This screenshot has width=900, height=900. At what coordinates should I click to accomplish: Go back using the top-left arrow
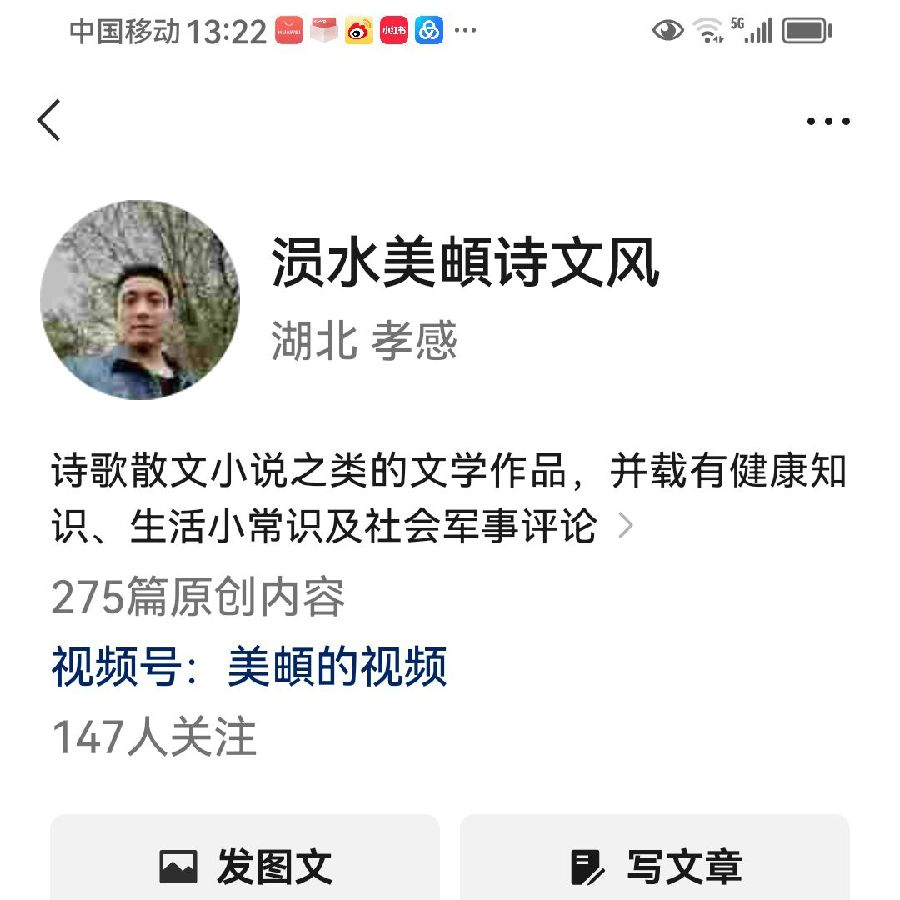tap(49, 121)
